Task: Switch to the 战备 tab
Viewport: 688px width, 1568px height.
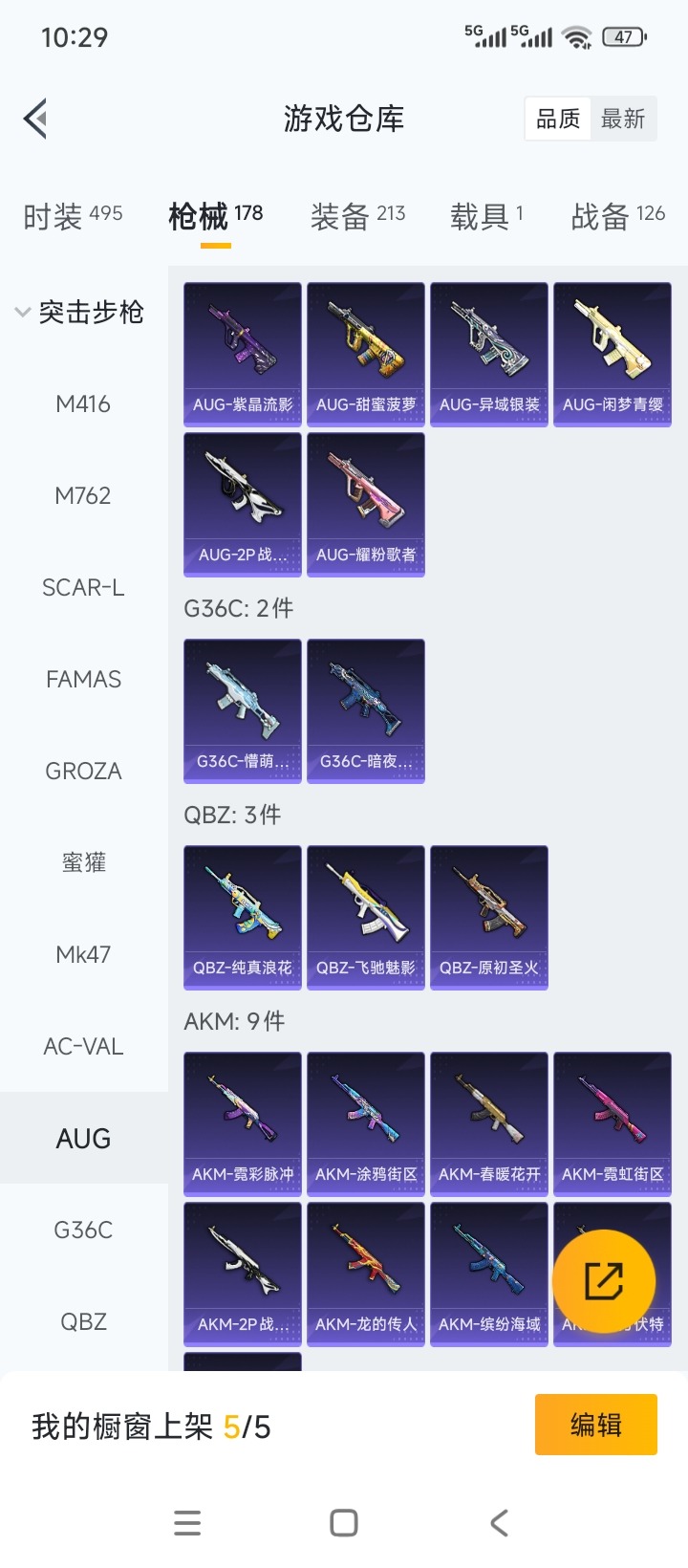Action: click(617, 216)
